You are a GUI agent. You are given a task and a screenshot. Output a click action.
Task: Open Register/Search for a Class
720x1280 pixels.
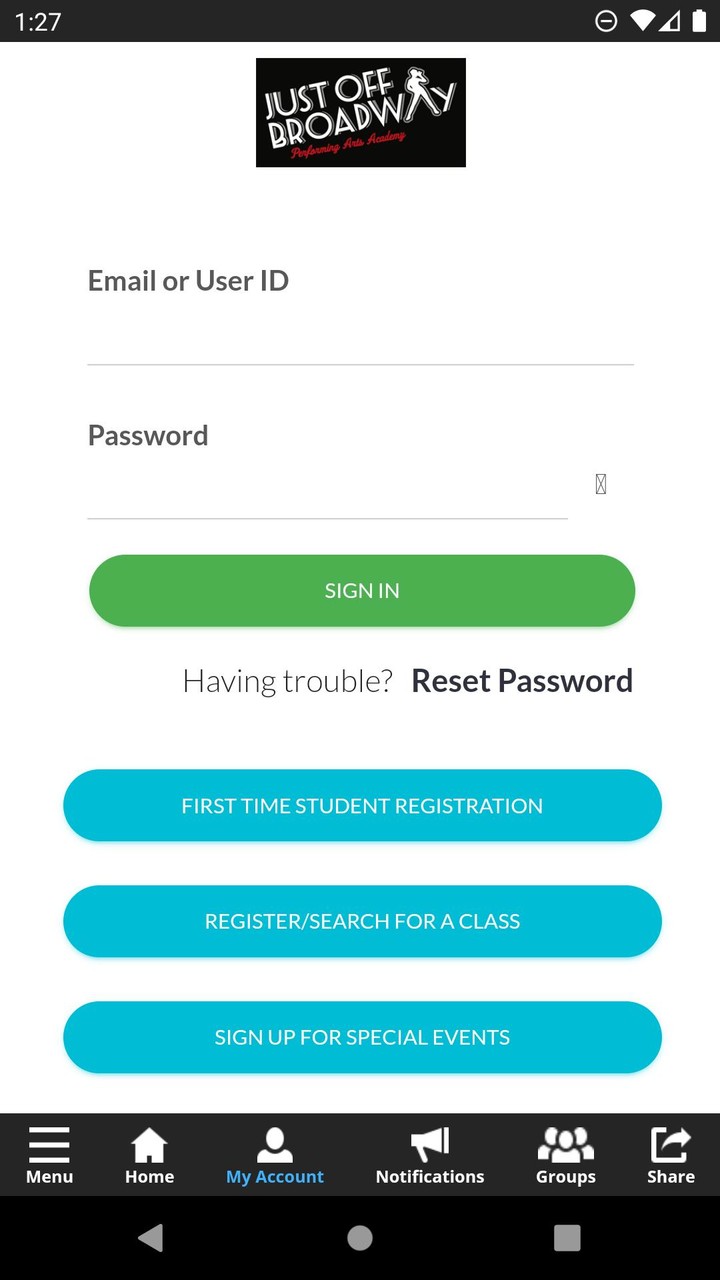click(x=362, y=922)
